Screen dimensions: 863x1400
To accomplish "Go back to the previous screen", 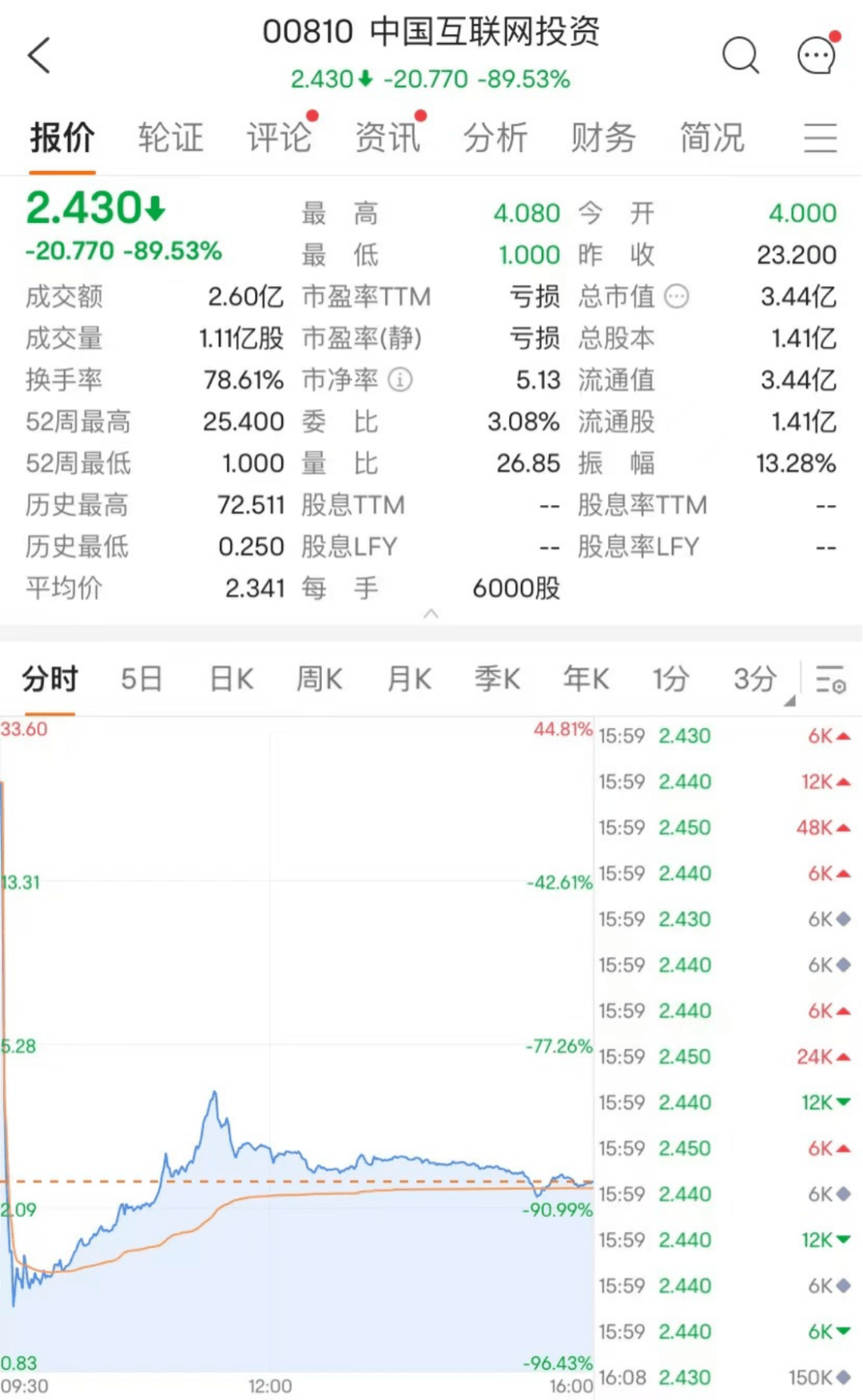I will pos(40,55).
